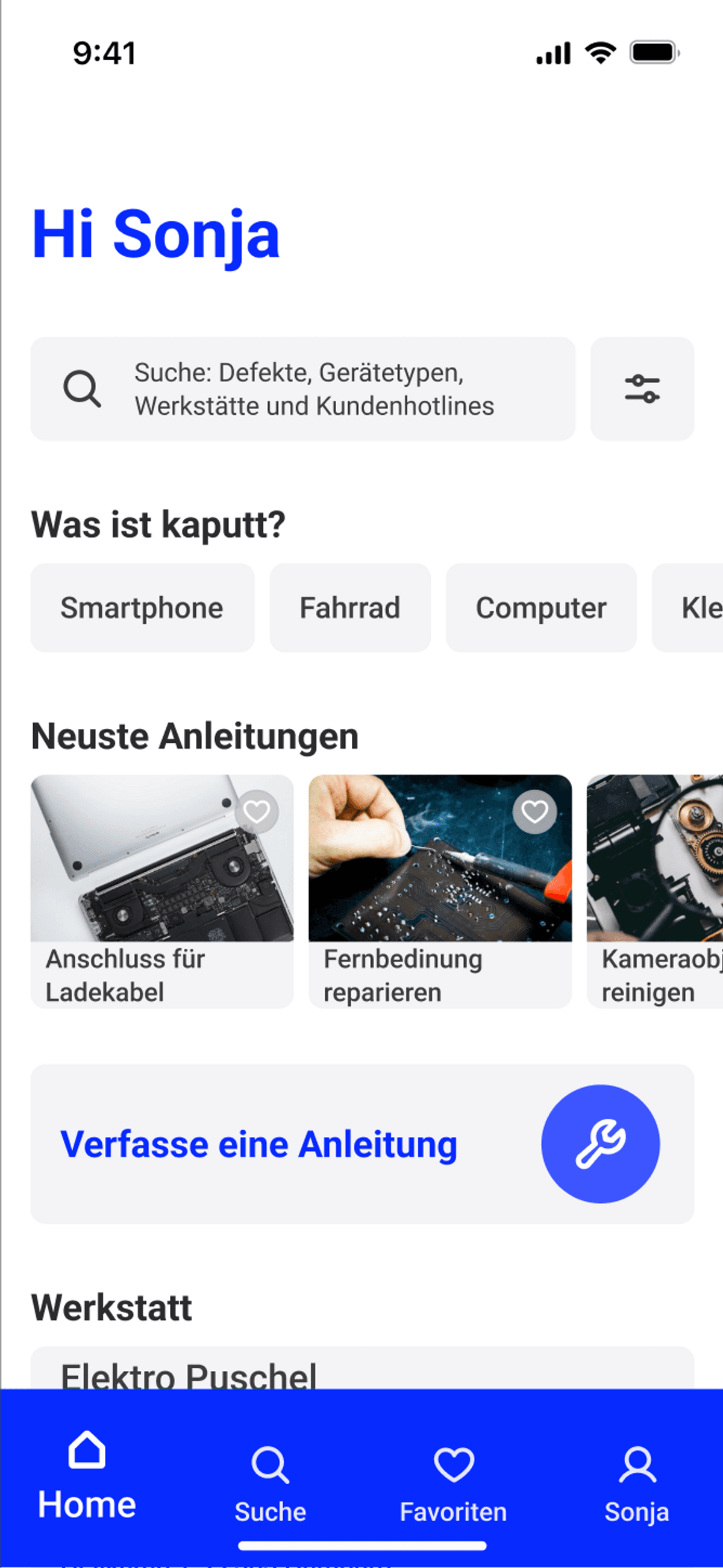Screen dimensions: 723x1568
Task: Go to the Favoriten tab
Action: [454, 1484]
